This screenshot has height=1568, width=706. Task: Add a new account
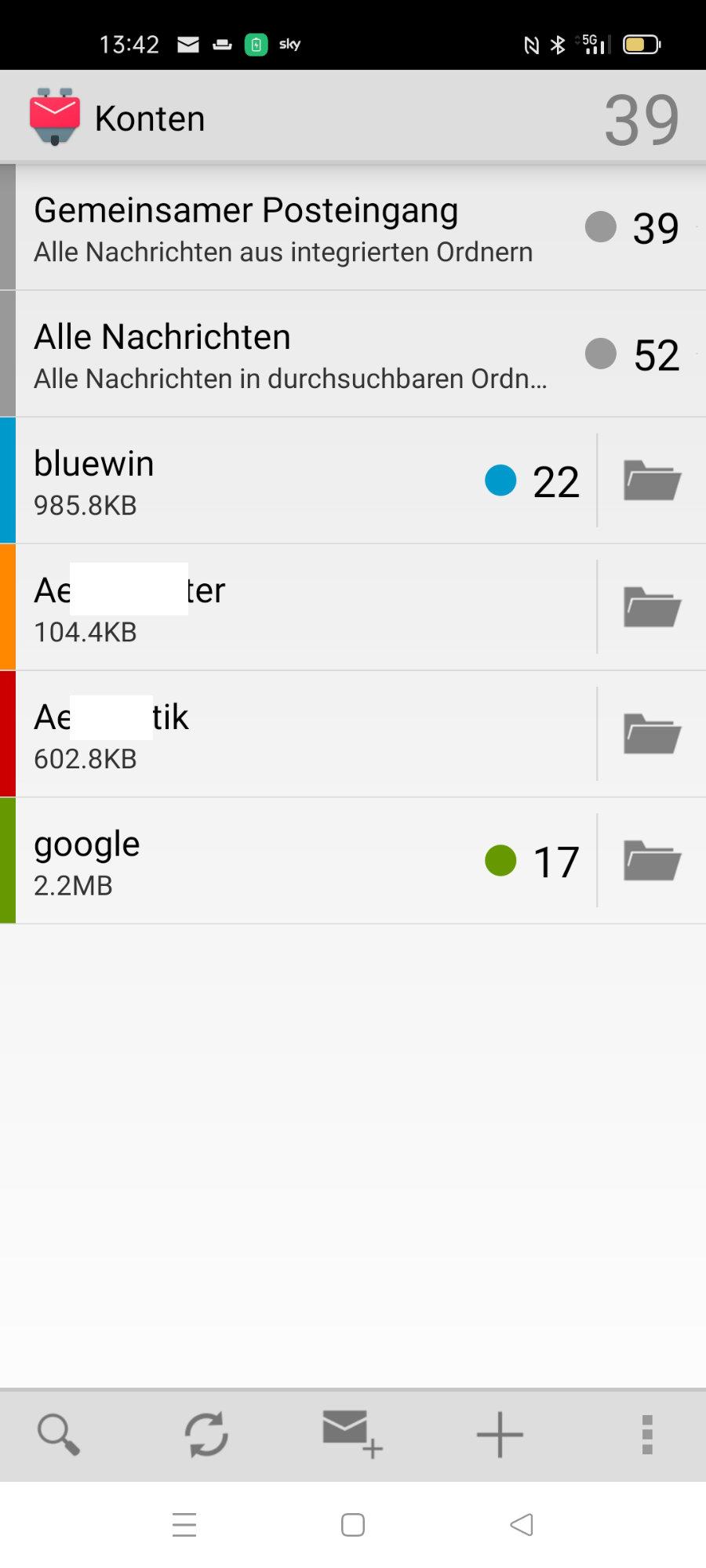(x=500, y=1435)
